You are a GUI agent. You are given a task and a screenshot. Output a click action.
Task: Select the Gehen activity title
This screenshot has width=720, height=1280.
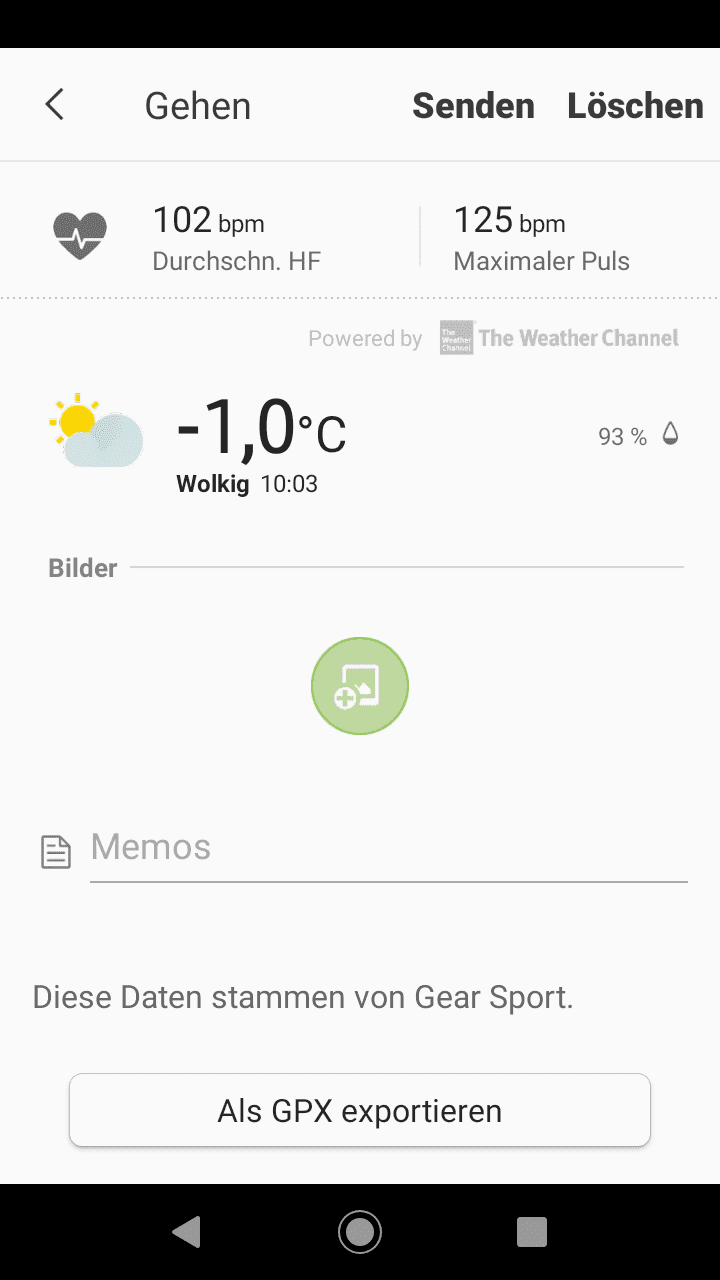[197, 105]
